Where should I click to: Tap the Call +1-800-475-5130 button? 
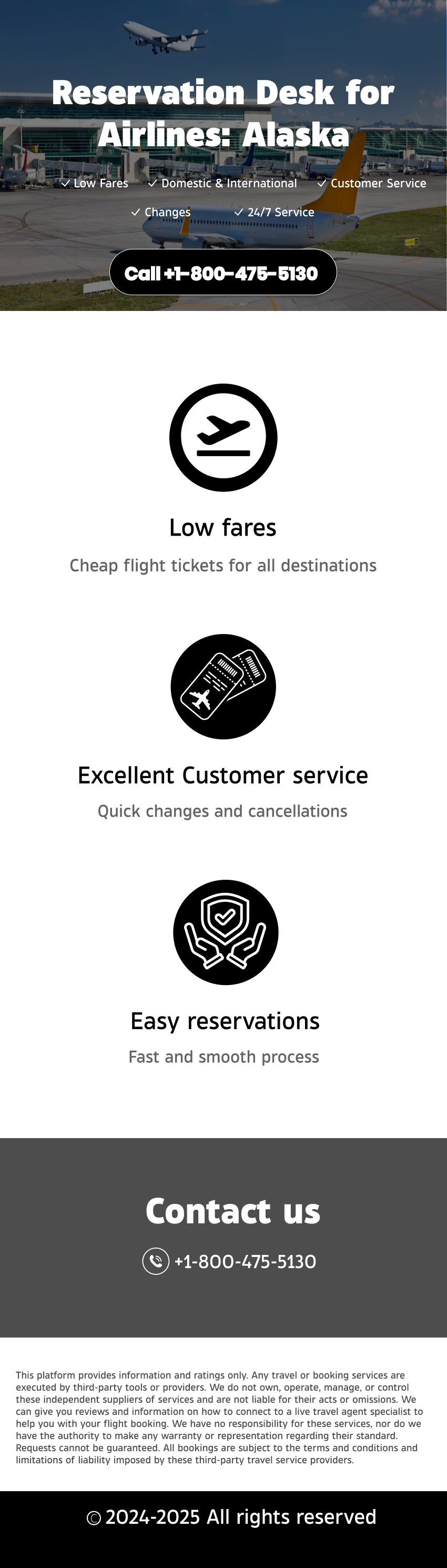222,273
